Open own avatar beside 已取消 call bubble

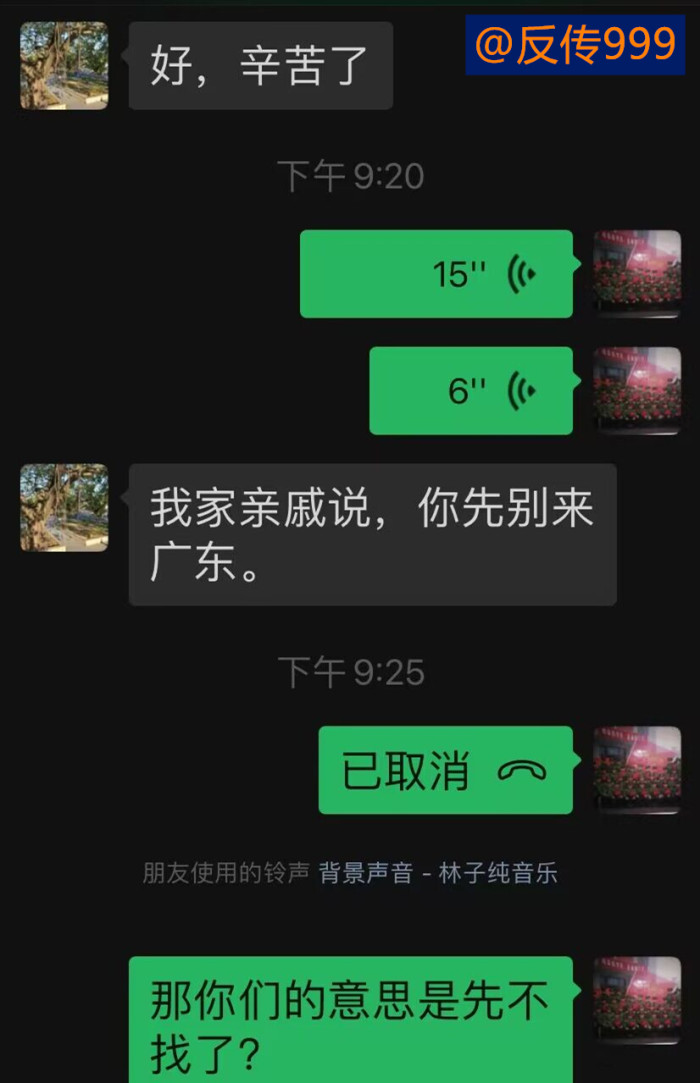pos(637,770)
